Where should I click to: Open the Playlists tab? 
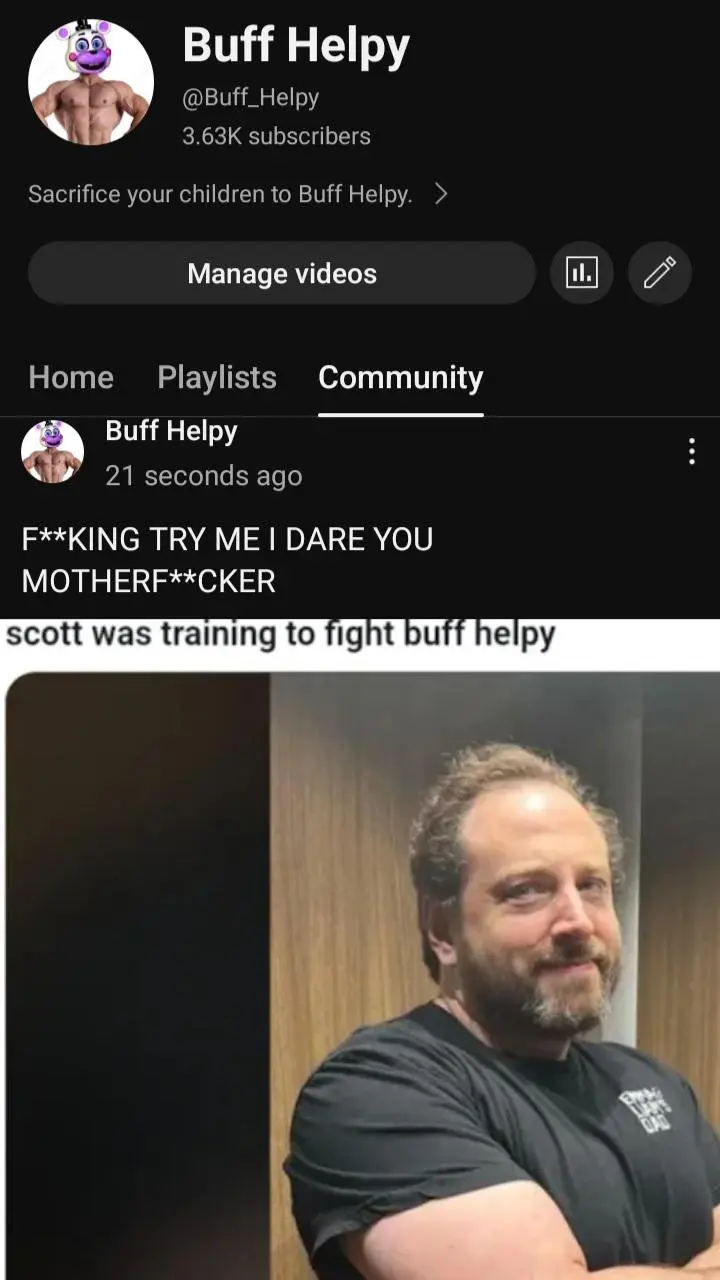coord(216,378)
